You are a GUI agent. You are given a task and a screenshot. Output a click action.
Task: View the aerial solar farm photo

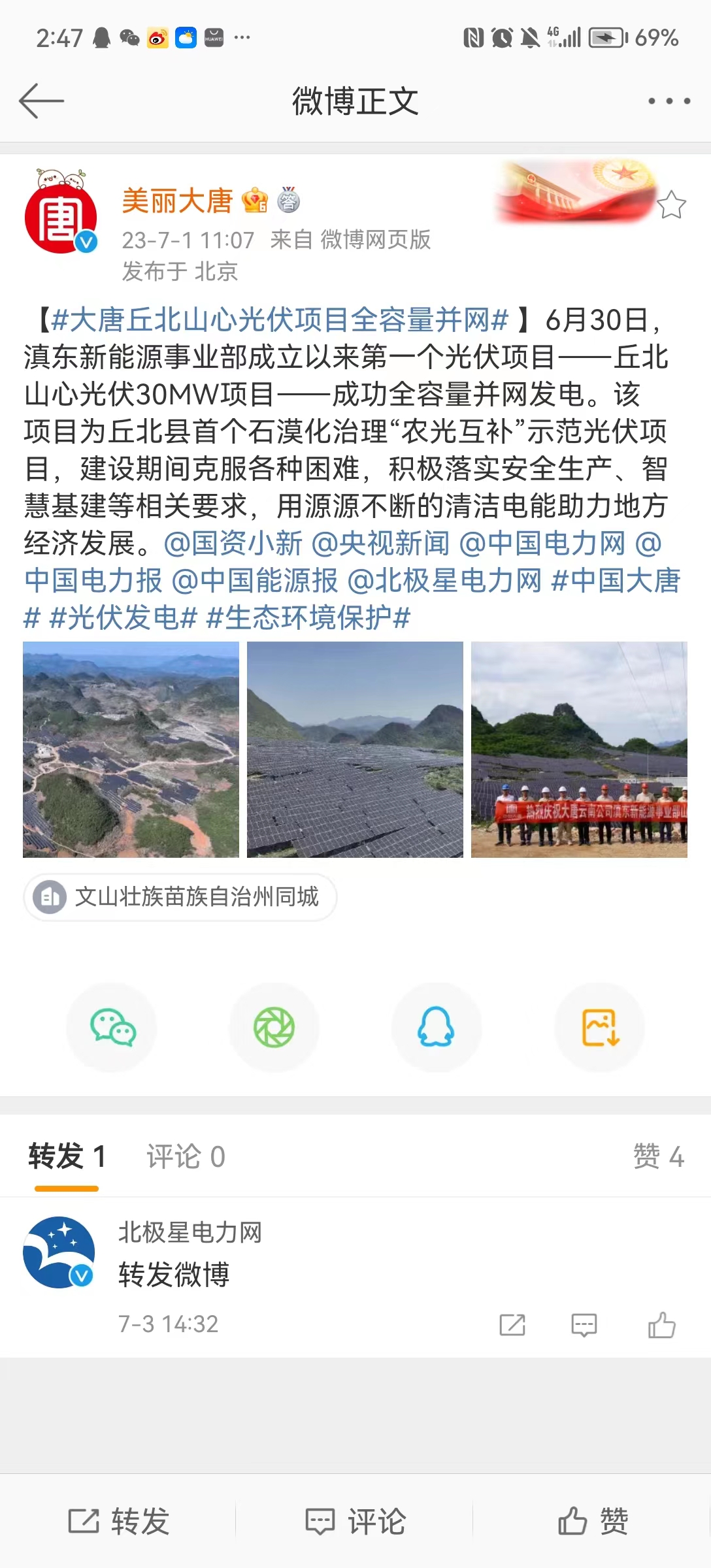click(x=131, y=749)
